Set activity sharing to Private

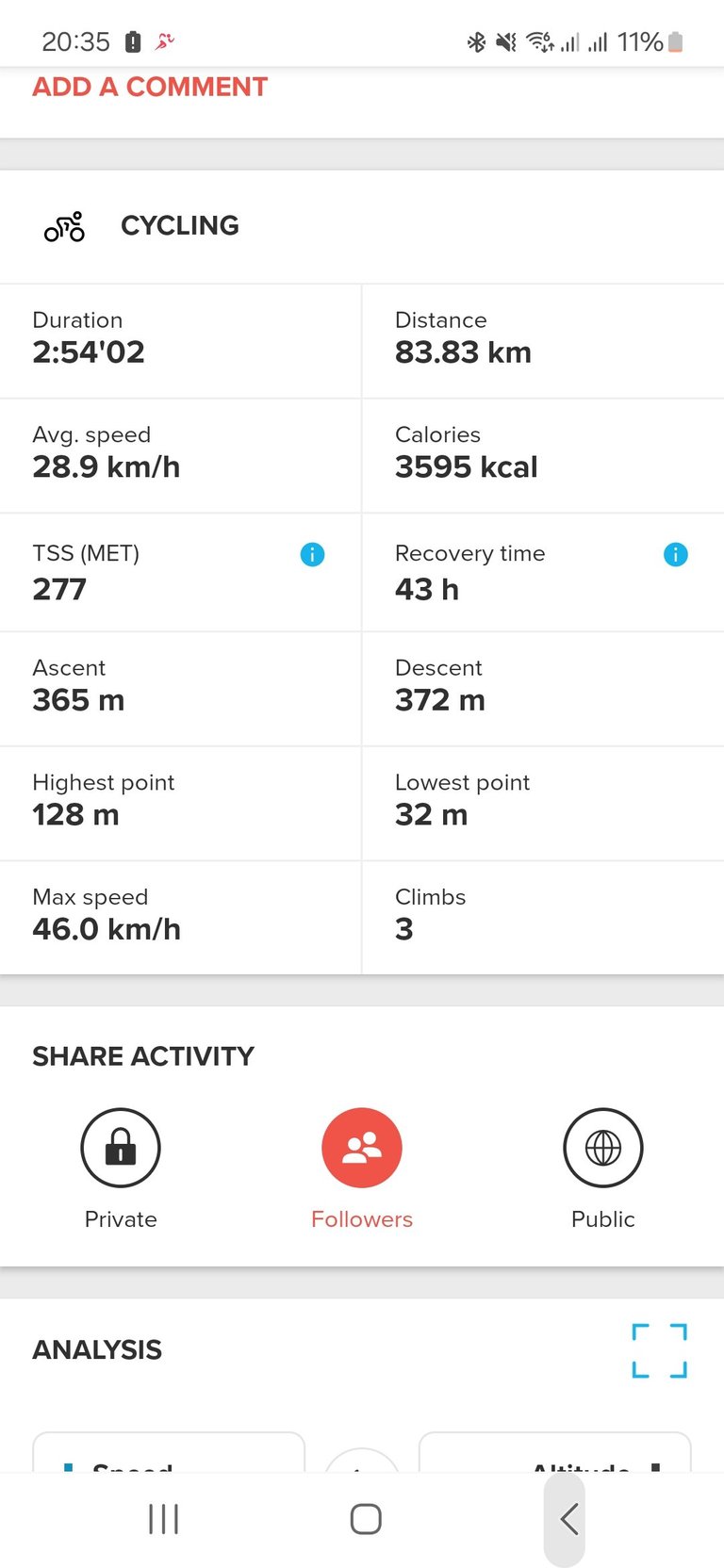click(121, 1149)
